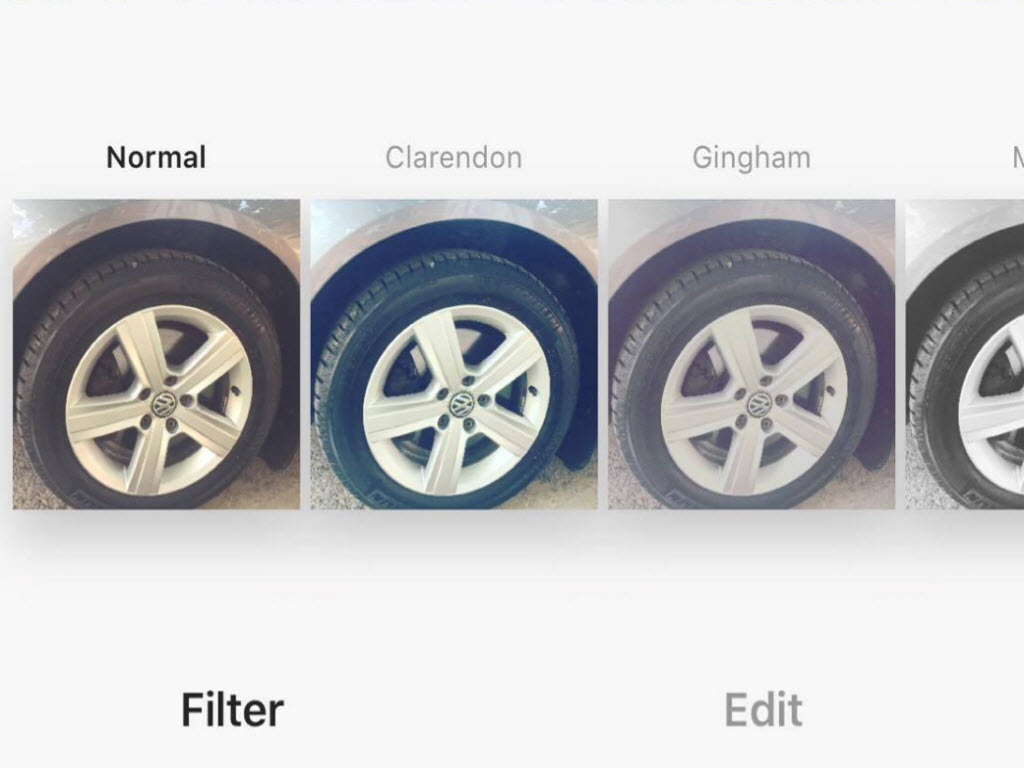The width and height of the screenshot is (1024, 768).
Task: Switch to the Edit tab
Action: [763, 710]
